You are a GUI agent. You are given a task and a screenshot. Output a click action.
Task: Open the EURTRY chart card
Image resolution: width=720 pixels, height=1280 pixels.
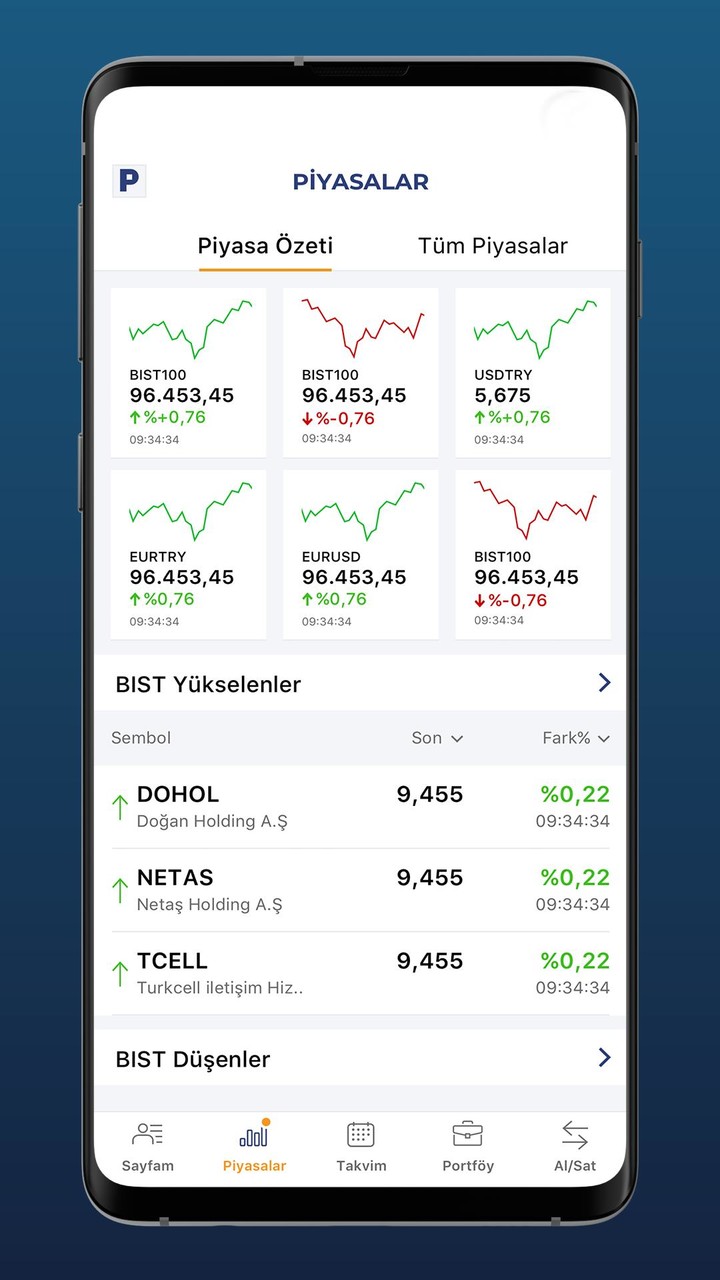pyautogui.click(x=188, y=555)
